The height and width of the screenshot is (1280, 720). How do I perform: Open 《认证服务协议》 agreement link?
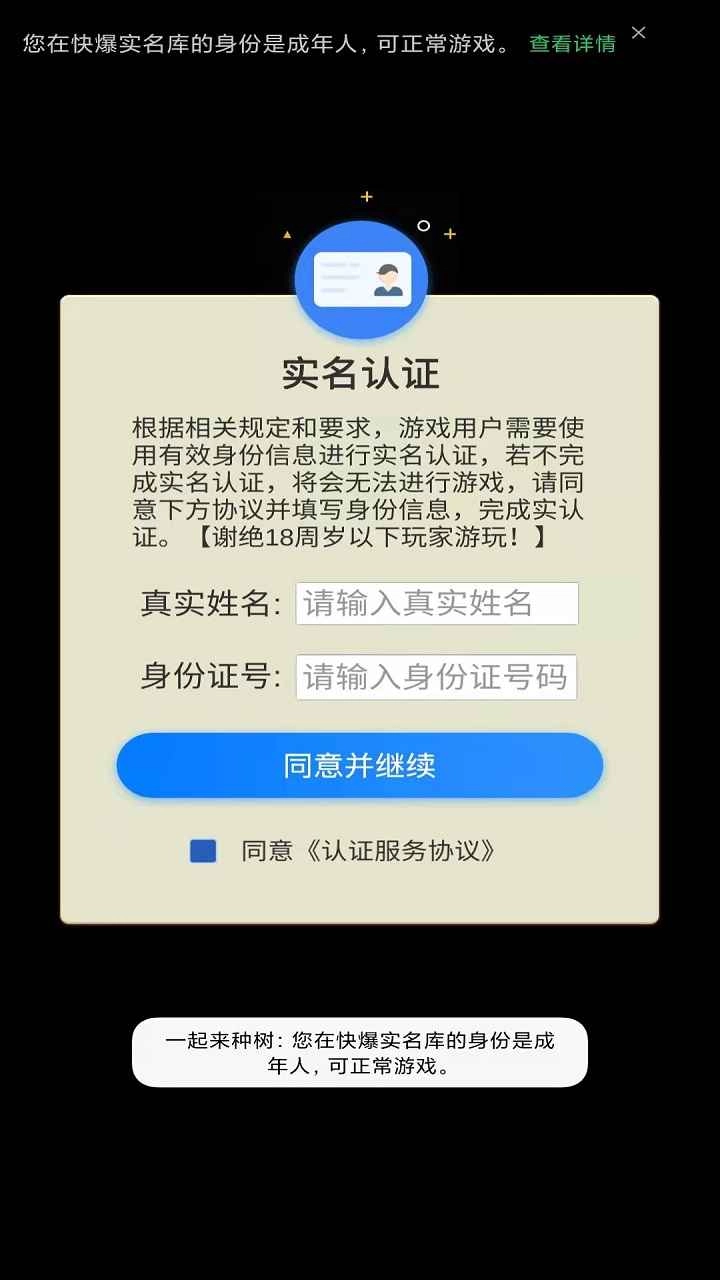pos(400,851)
